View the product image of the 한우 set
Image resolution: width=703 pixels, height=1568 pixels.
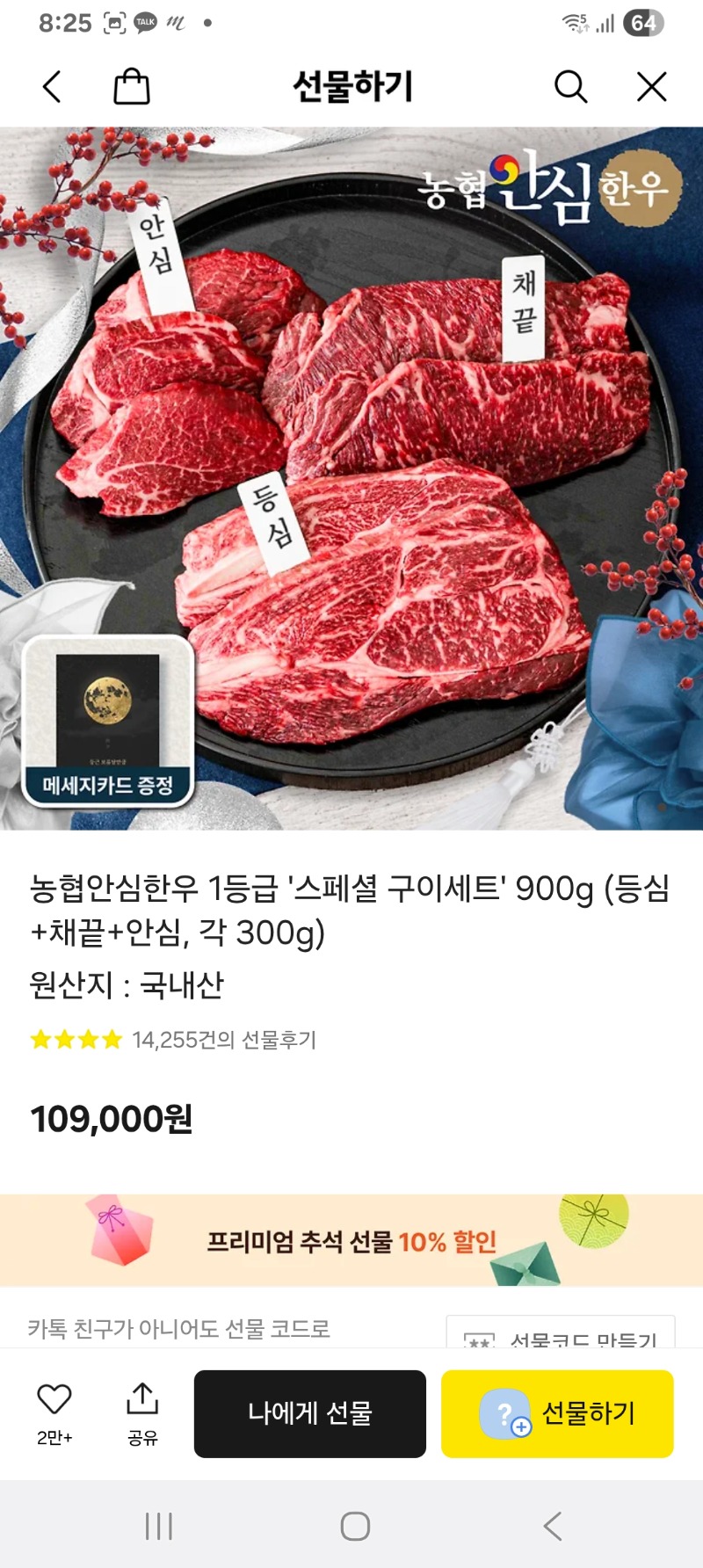[351, 479]
